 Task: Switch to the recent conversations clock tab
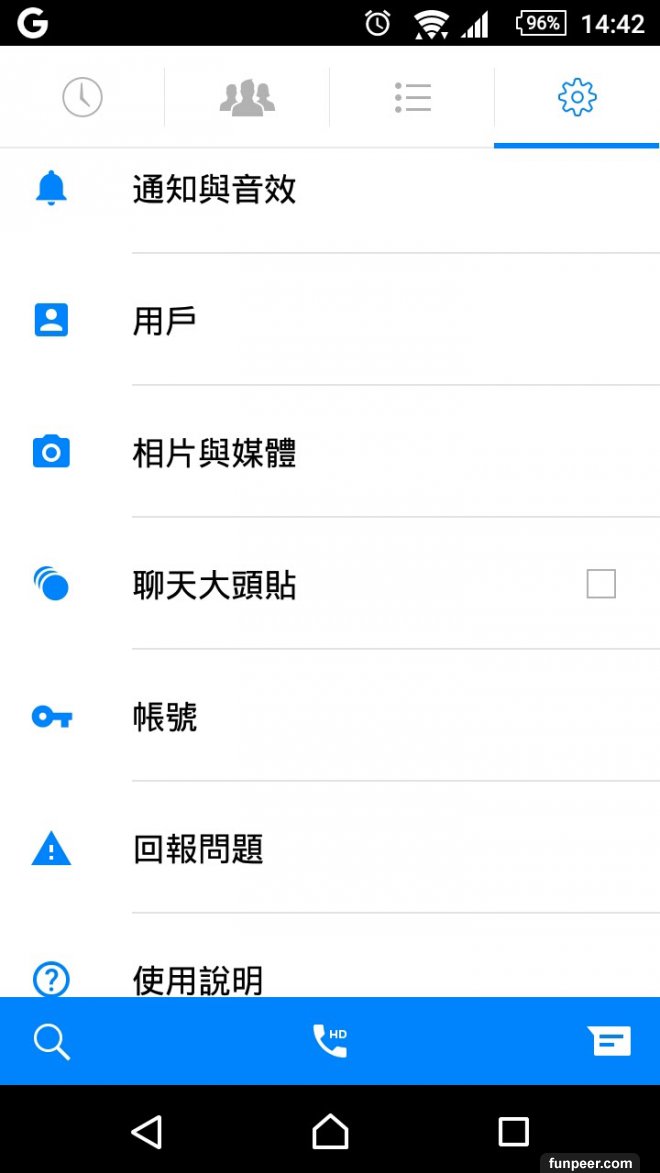82,97
